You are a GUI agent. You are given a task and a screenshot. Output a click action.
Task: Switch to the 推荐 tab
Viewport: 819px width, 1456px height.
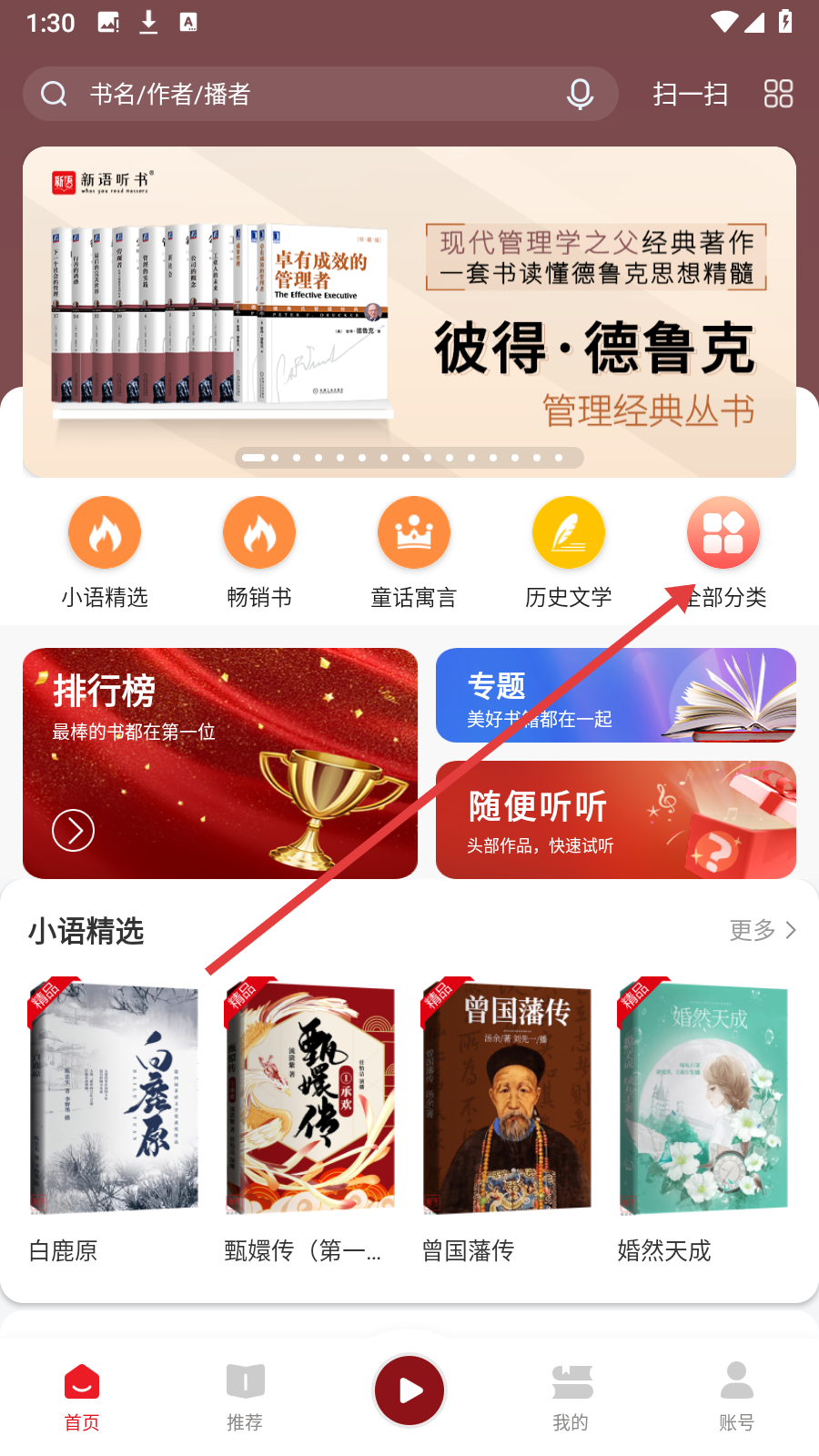coord(245,1397)
